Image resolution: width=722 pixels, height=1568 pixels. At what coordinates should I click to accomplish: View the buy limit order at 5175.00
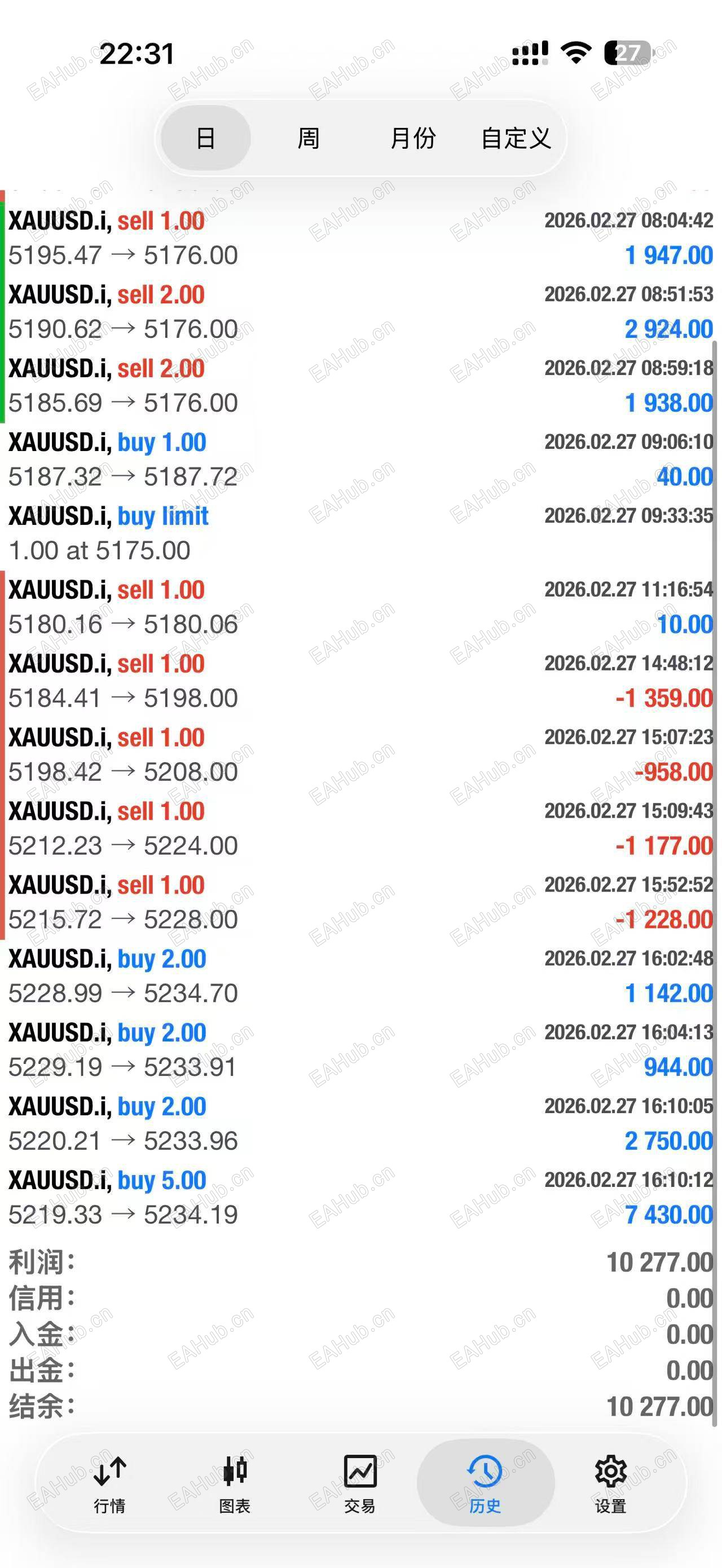pyautogui.click(x=360, y=533)
